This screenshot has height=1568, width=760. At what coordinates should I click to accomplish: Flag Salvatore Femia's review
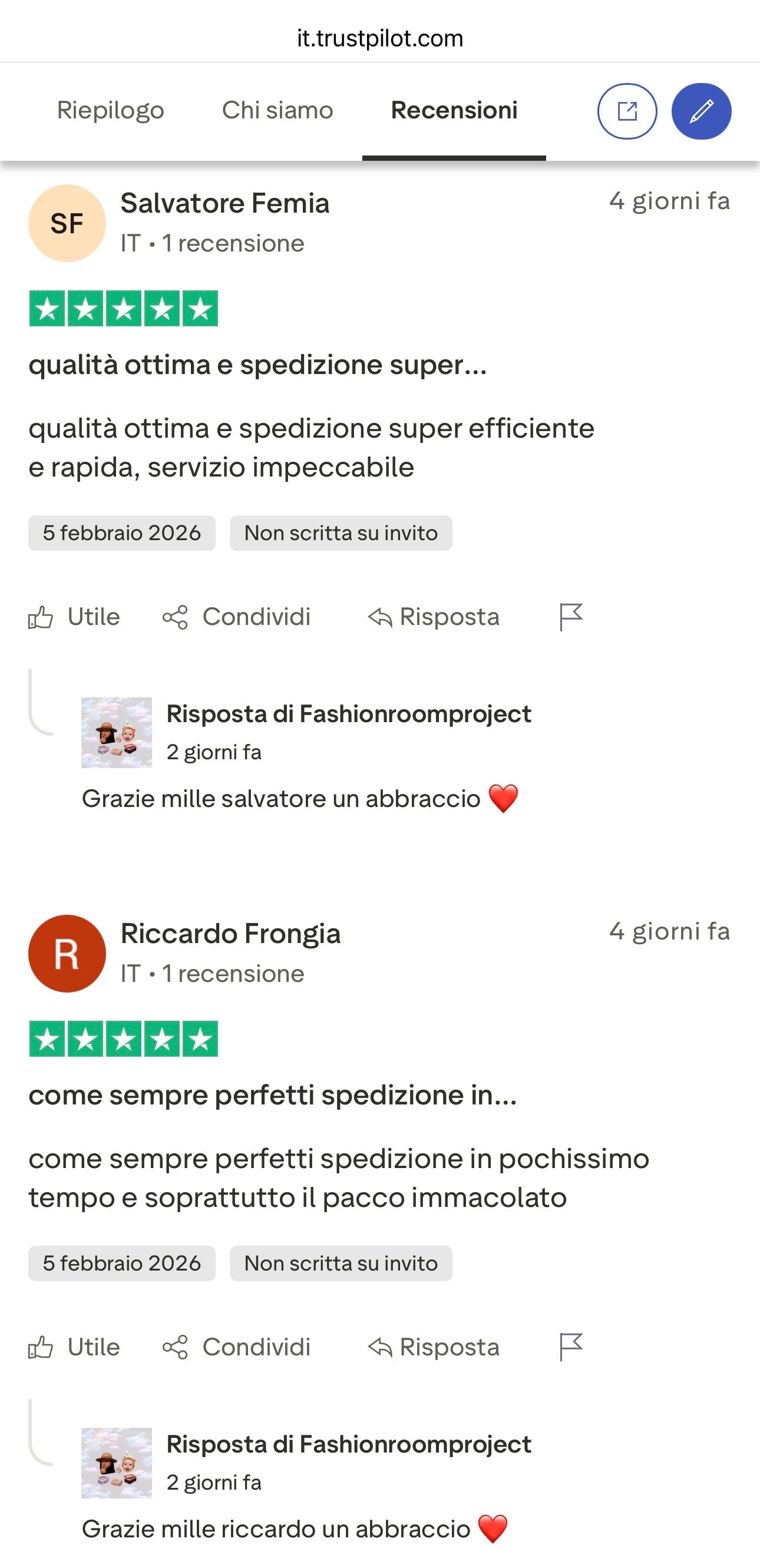click(x=571, y=617)
